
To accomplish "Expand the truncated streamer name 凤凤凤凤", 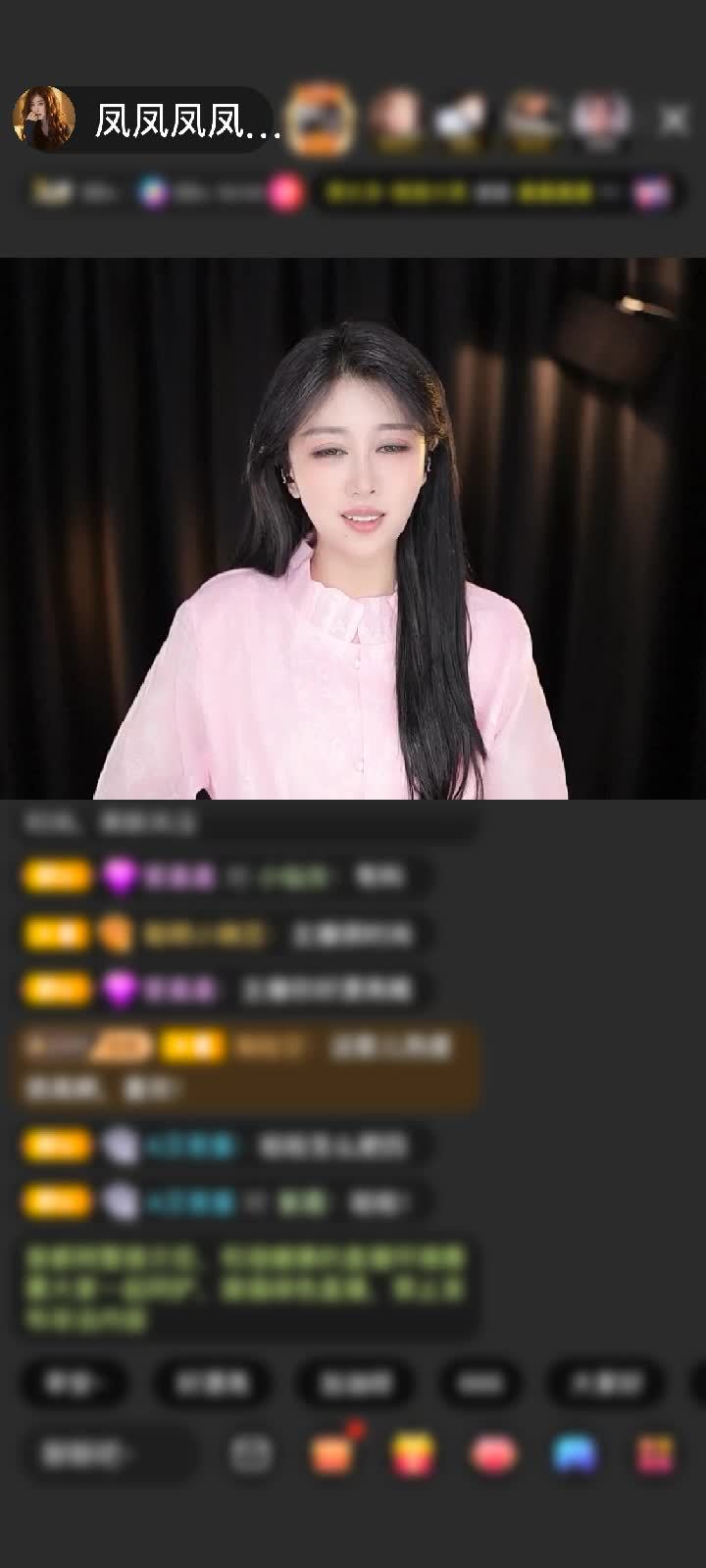I will click(186, 118).
